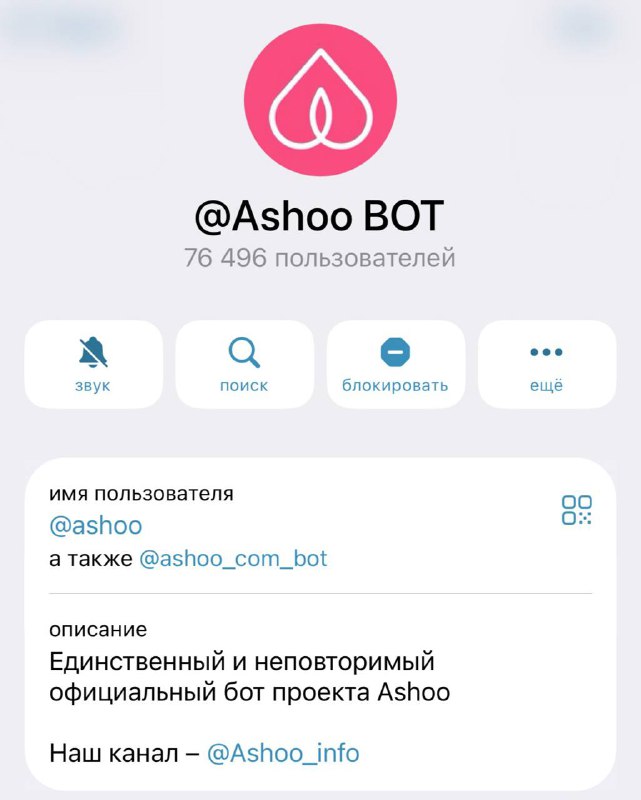The width and height of the screenshot is (641, 800).
Task: Open the ещё more options menu
Action: pyautogui.click(x=547, y=364)
